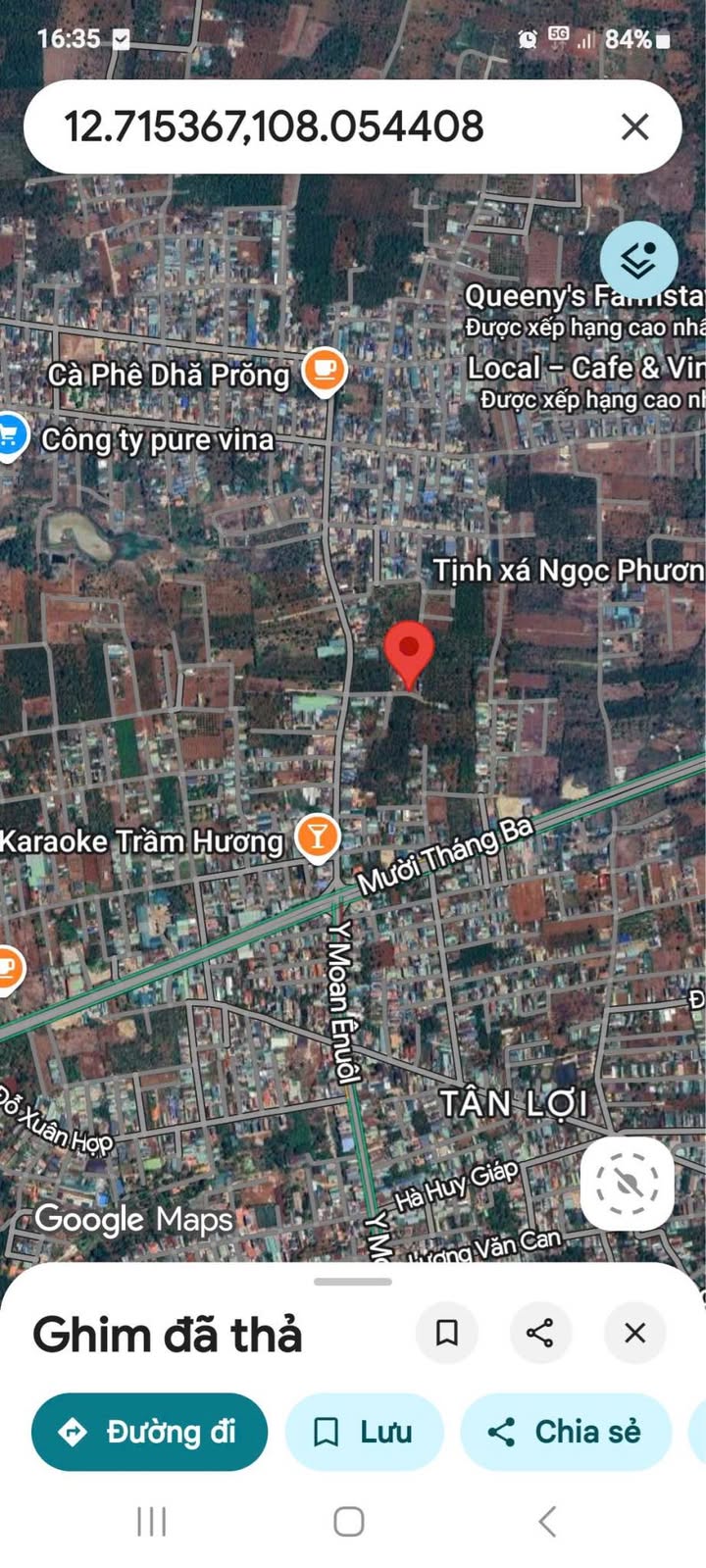Screen dimensions: 706x1568
Task: Select the Cà Phê Dhă Prŏng cafe marker
Action: [325, 372]
